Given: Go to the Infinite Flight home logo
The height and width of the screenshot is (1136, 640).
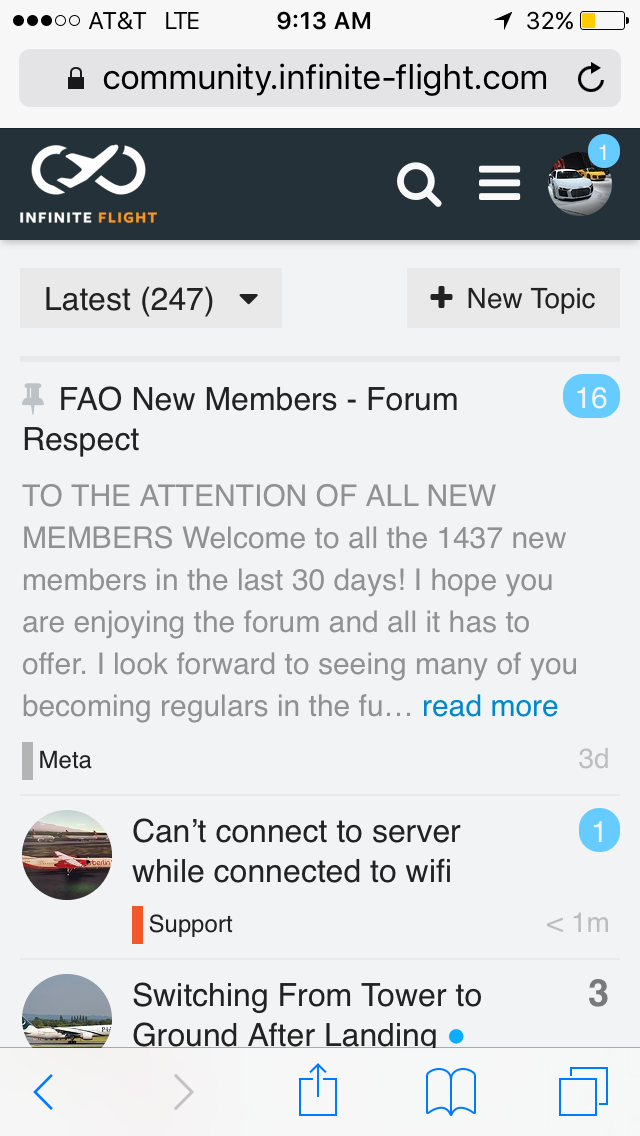Looking at the screenshot, I should 89,184.
